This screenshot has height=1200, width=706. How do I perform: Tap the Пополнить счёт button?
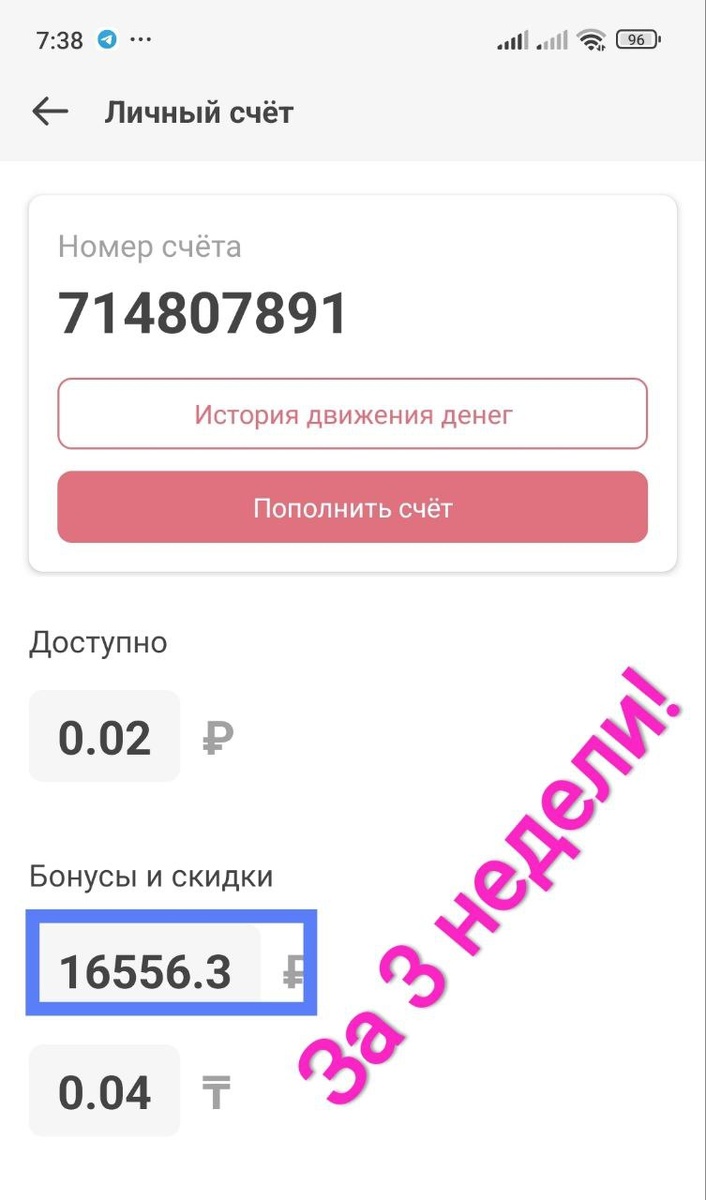tap(352, 507)
